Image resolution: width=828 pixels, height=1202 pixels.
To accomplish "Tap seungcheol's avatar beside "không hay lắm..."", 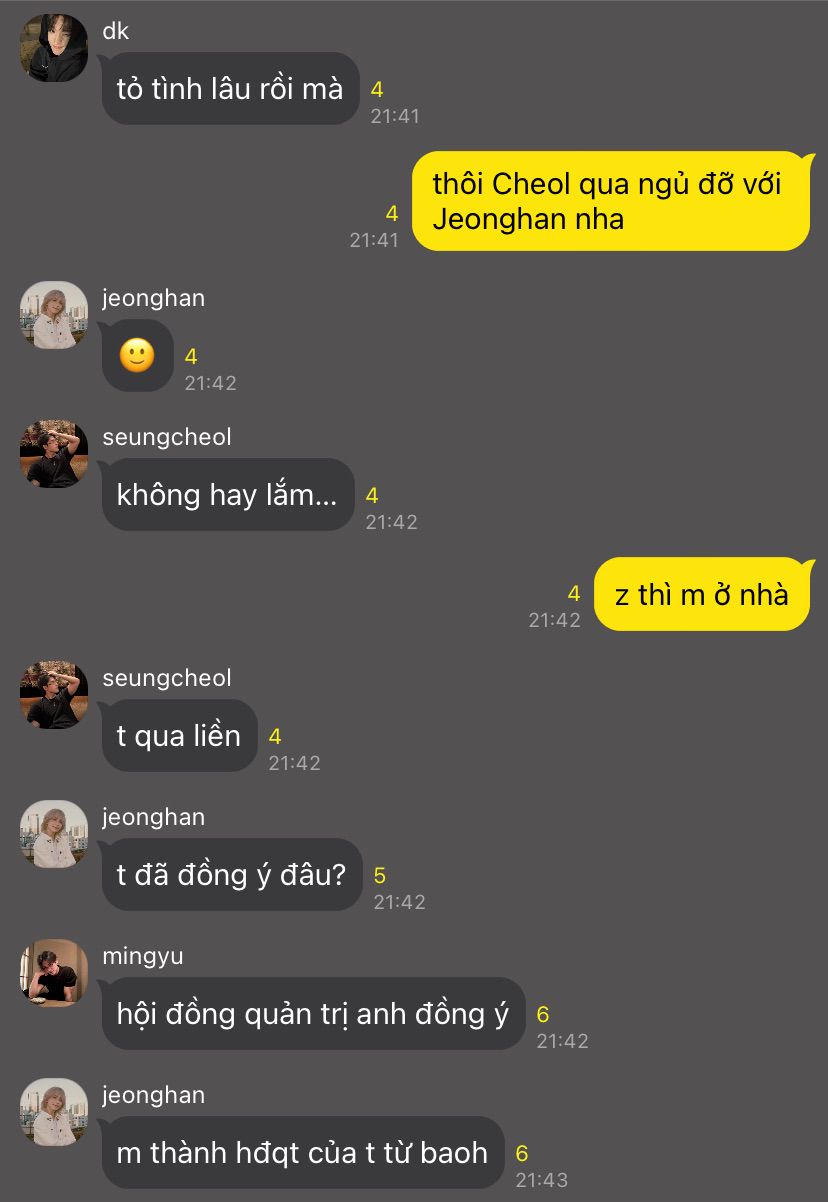I will (x=54, y=454).
